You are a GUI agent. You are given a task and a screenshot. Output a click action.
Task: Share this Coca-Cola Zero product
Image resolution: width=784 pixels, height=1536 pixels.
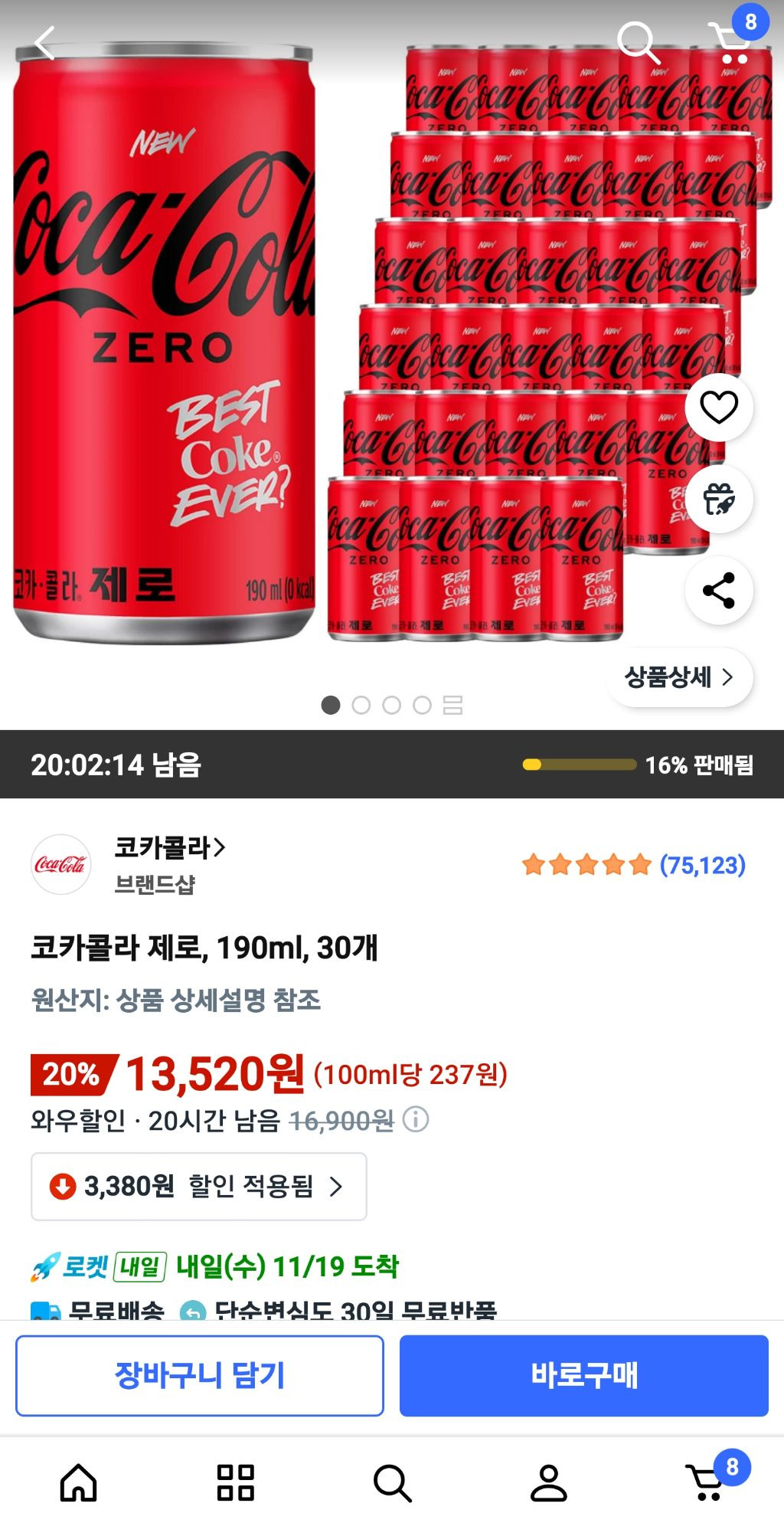click(x=718, y=591)
